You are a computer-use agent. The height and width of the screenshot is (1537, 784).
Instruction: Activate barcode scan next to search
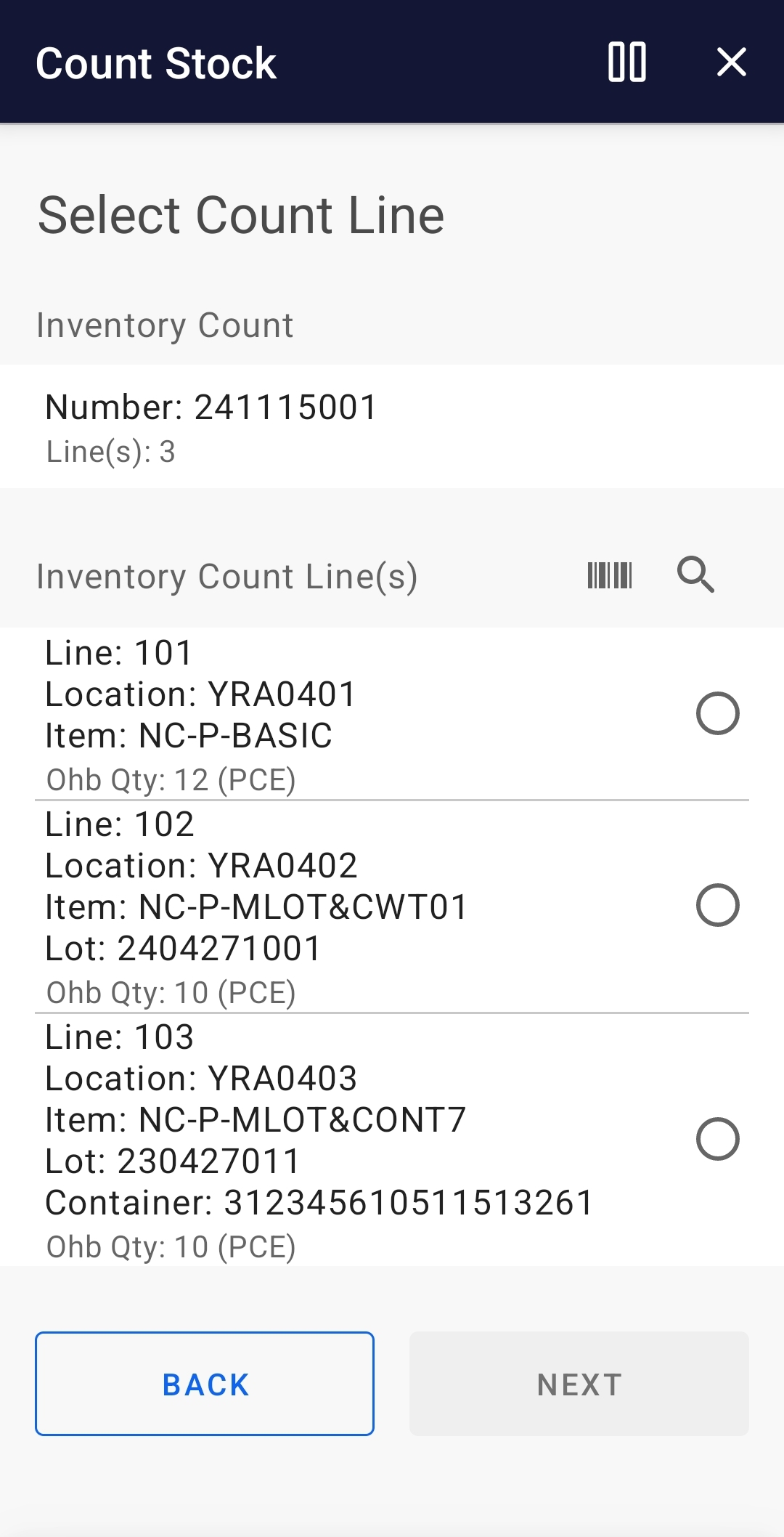point(611,576)
